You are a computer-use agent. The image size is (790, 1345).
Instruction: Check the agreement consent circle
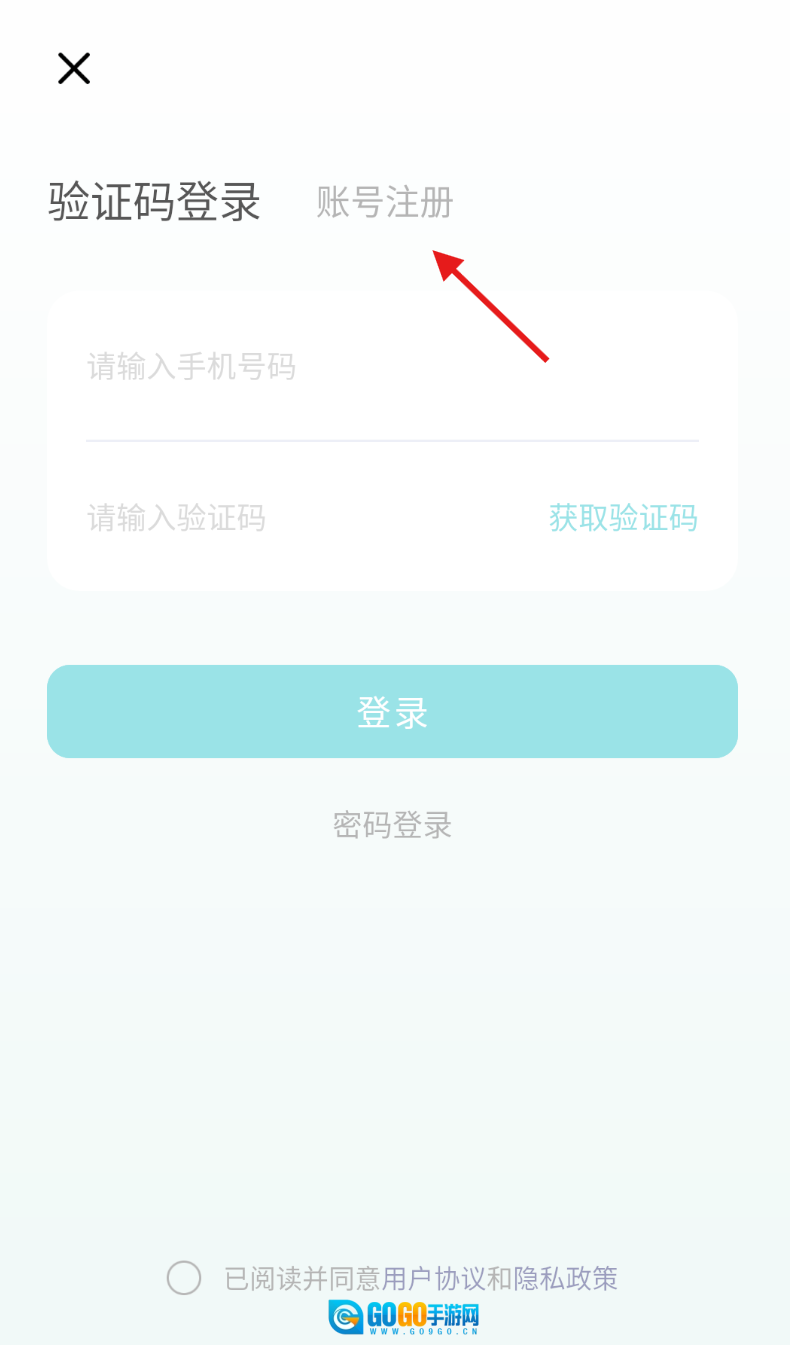point(184,1278)
